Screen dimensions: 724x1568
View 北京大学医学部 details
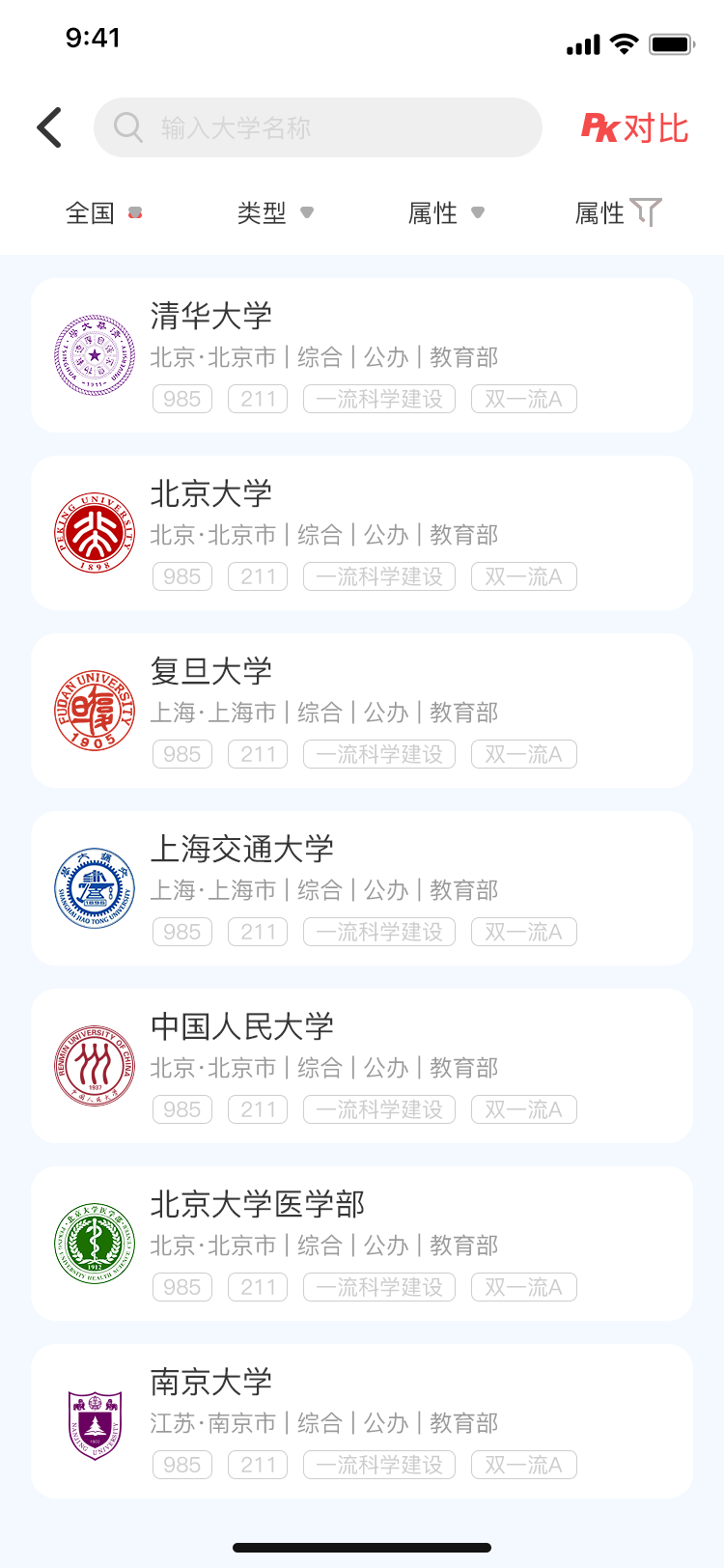coord(362,1244)
